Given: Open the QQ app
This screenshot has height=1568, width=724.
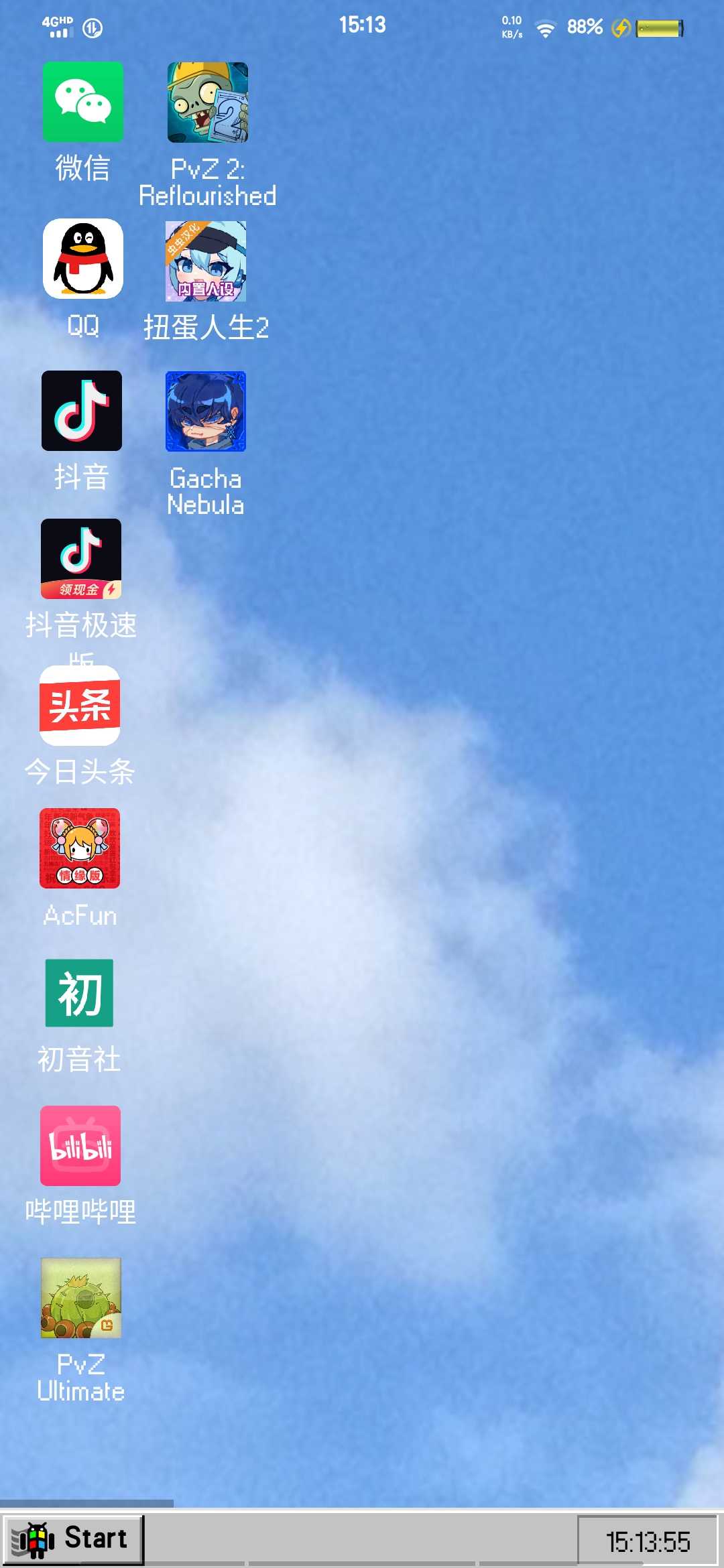Looking at the screenshot, I should [82, 259].
